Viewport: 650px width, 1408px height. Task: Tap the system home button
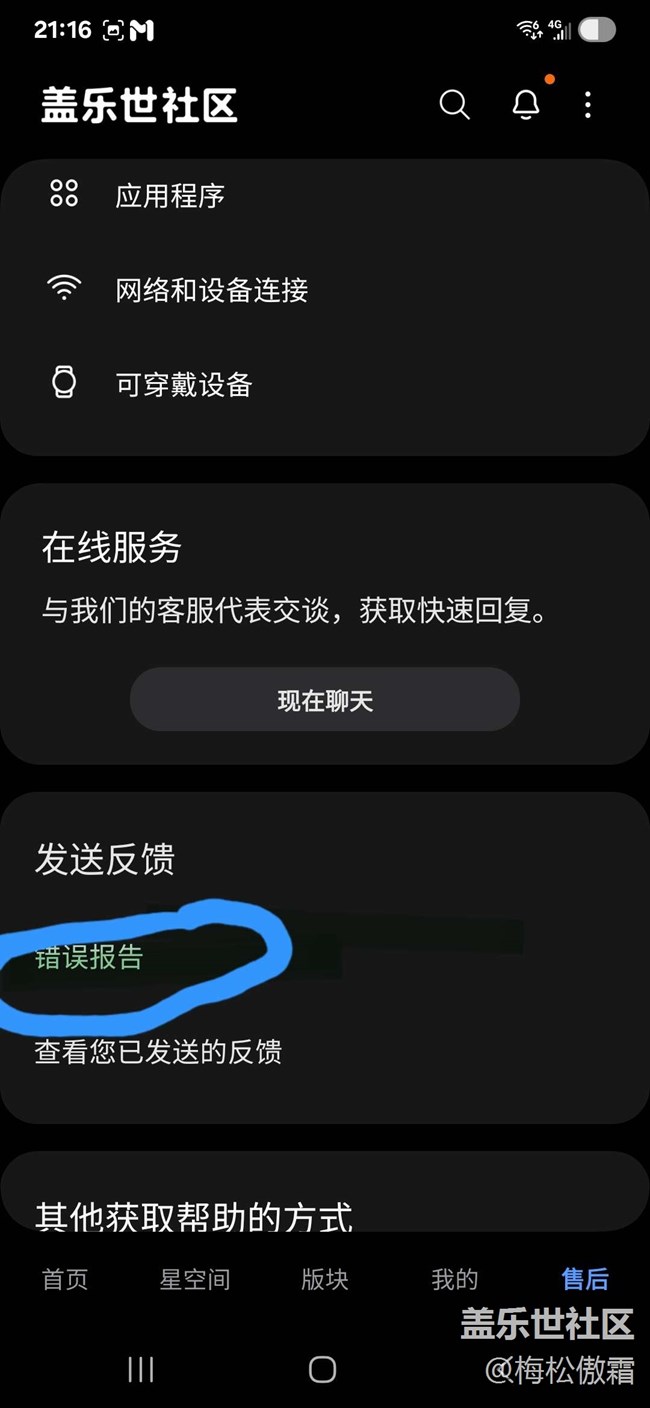click(x=322, y=1369)
